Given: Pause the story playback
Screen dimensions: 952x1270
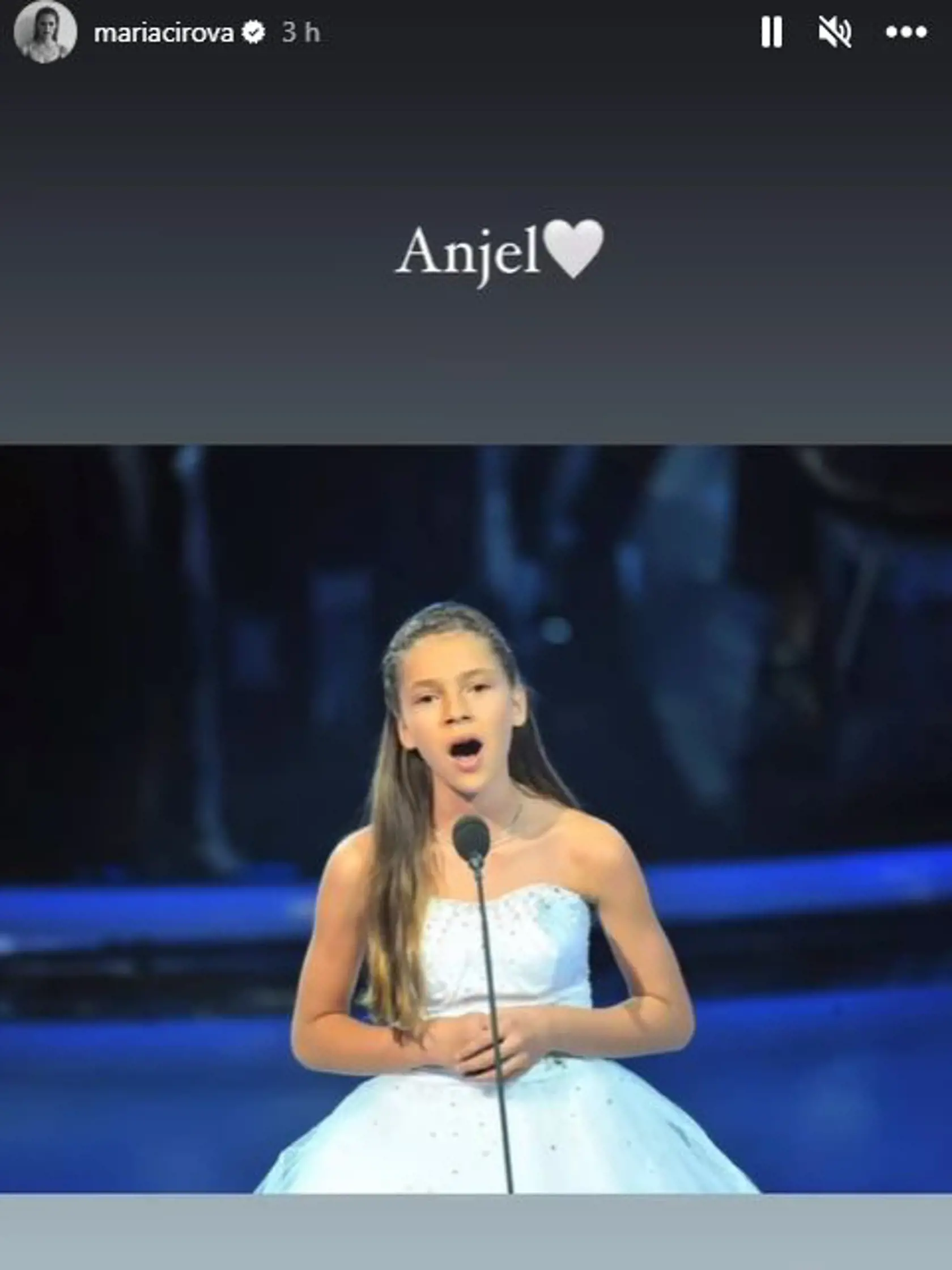Looking at the screenshot, I should (x=771, y=32).
